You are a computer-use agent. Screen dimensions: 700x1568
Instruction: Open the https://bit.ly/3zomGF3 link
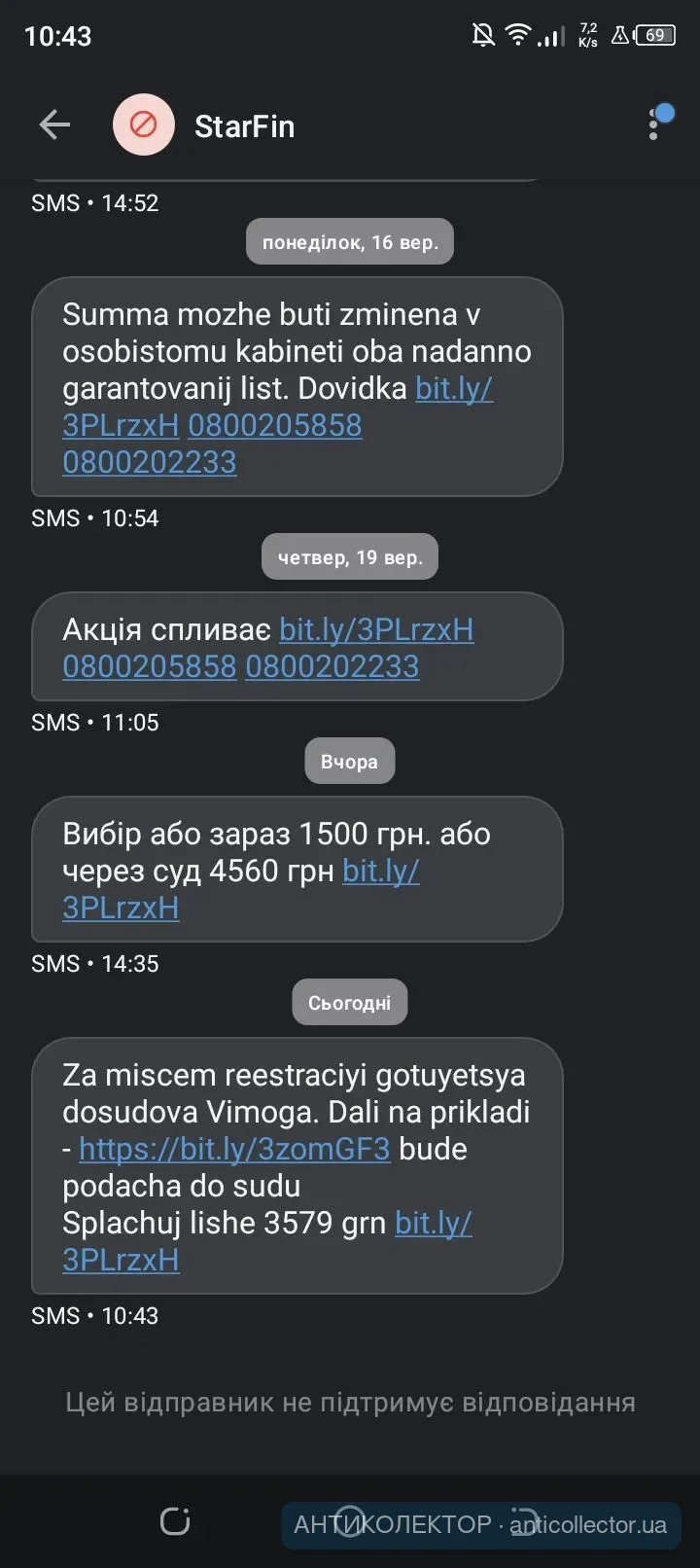pyautogui.click(x=234, y=1150)
